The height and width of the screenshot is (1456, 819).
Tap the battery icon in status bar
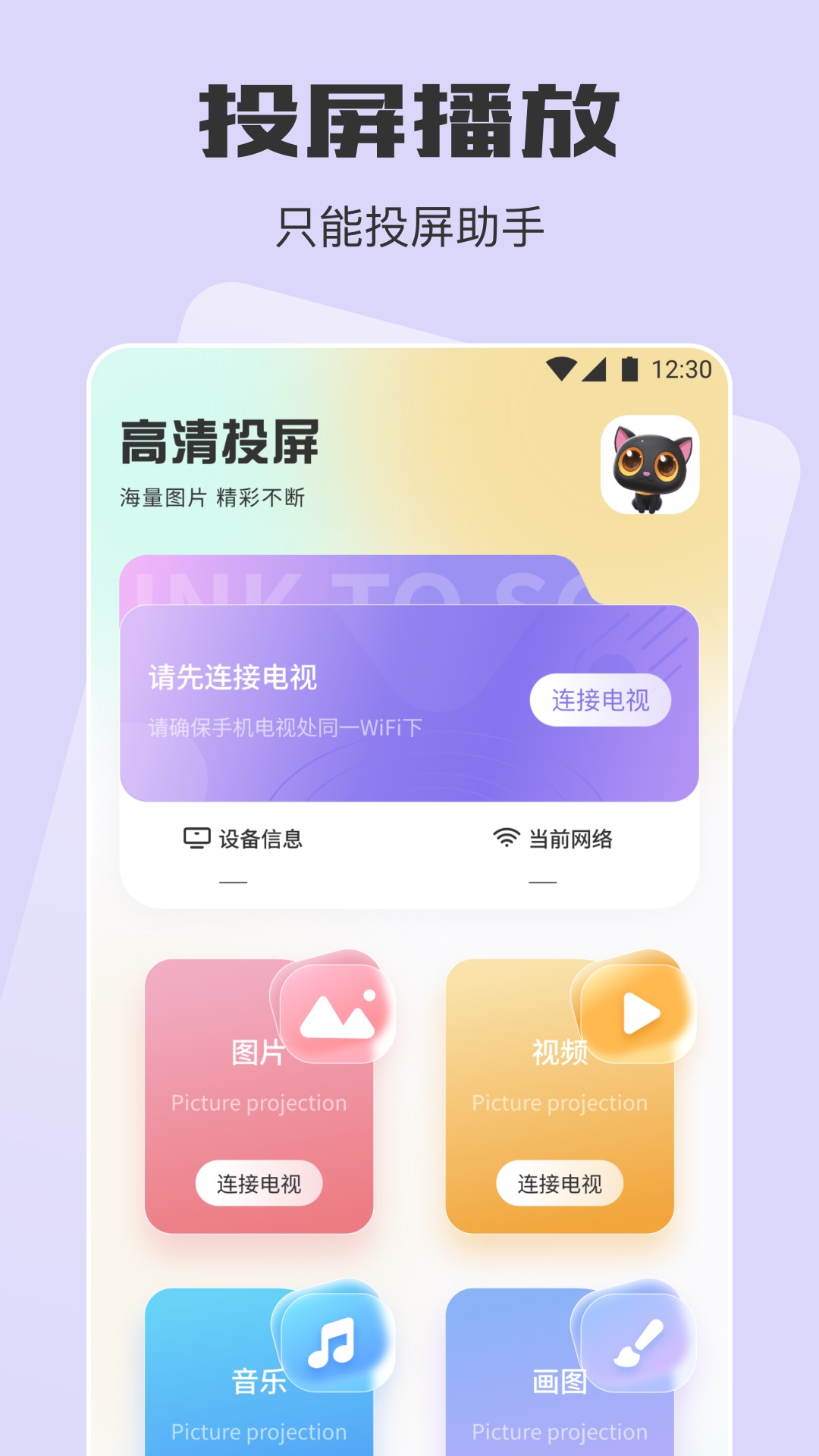point(629,367)
